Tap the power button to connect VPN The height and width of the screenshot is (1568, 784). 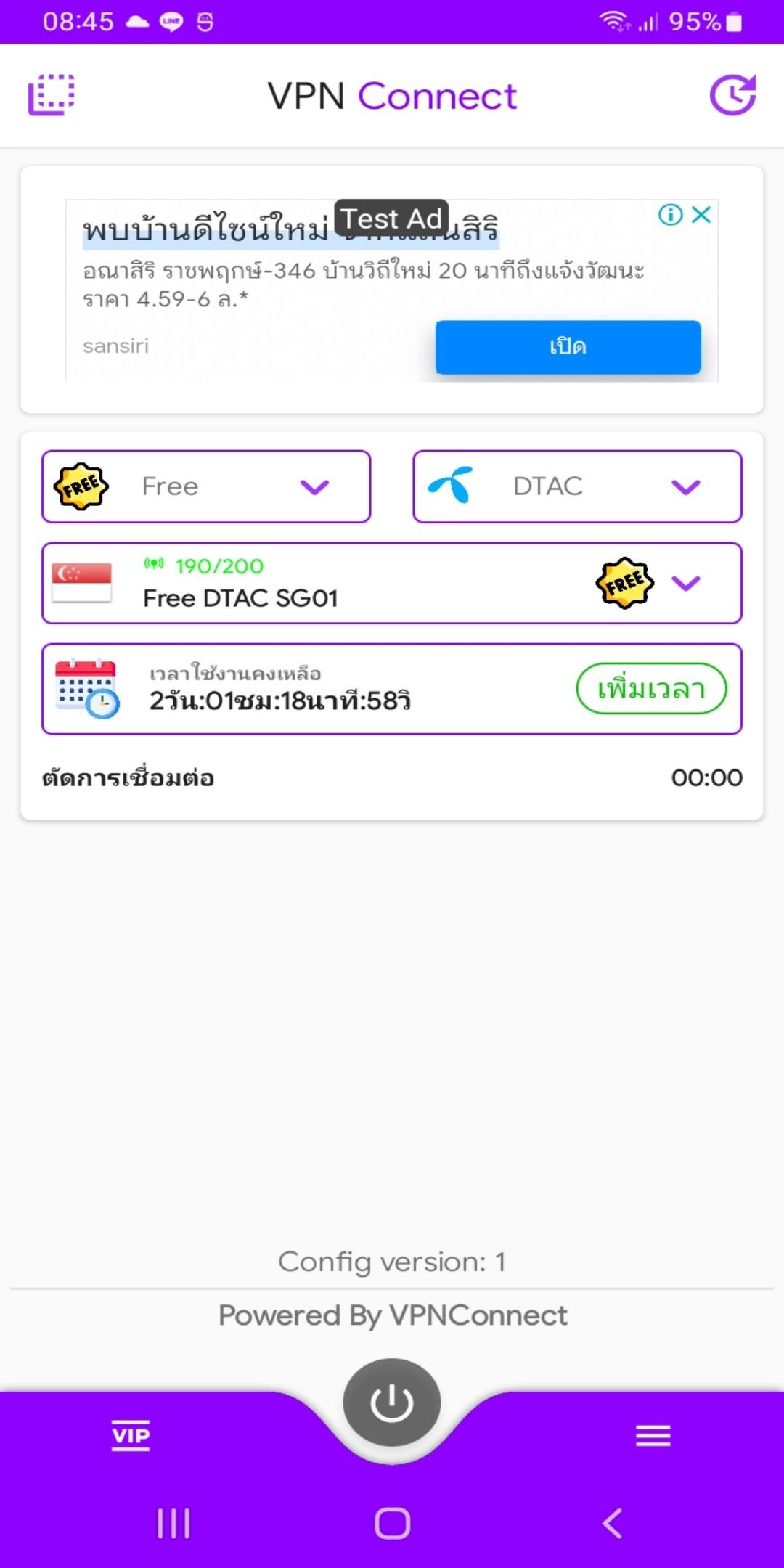(x=392, y=1402)
